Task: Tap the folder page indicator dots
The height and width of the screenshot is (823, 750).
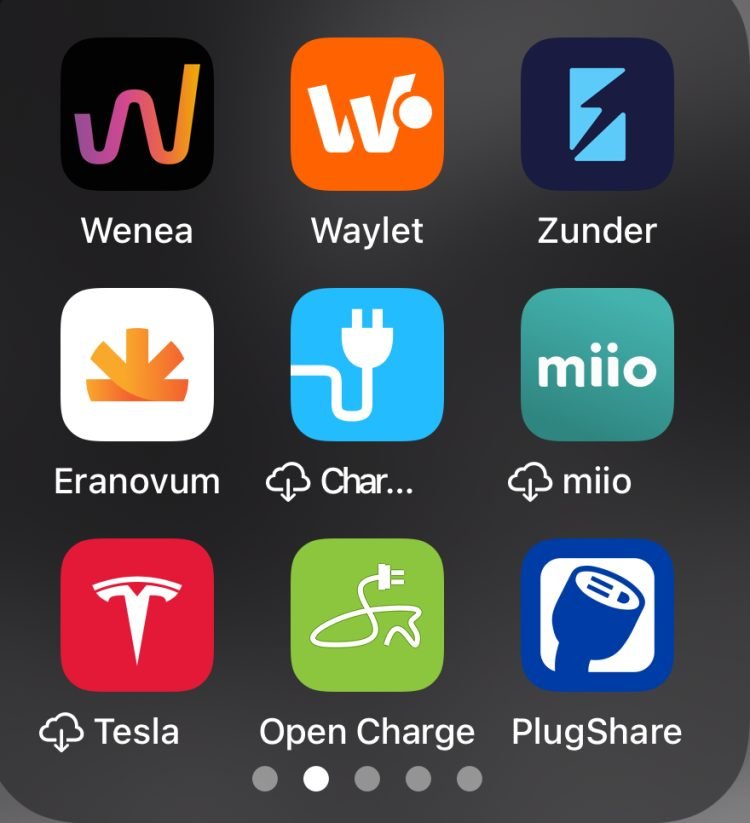Action: (367, 778)
